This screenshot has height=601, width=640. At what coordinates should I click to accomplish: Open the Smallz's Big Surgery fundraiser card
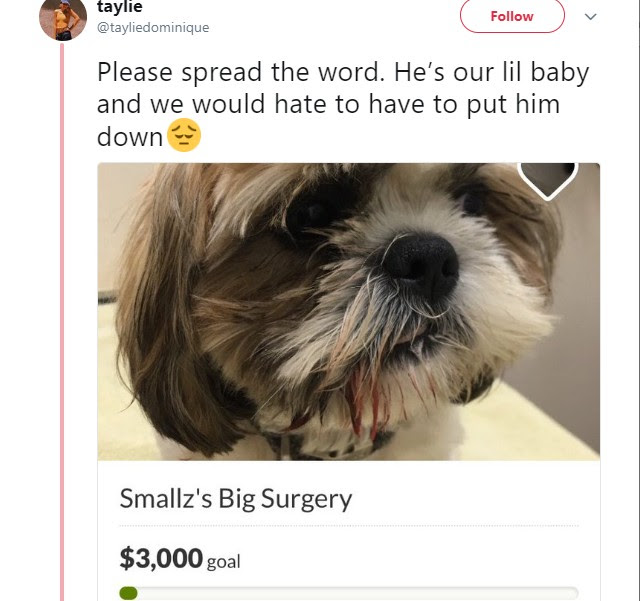[x=236, y=498]
